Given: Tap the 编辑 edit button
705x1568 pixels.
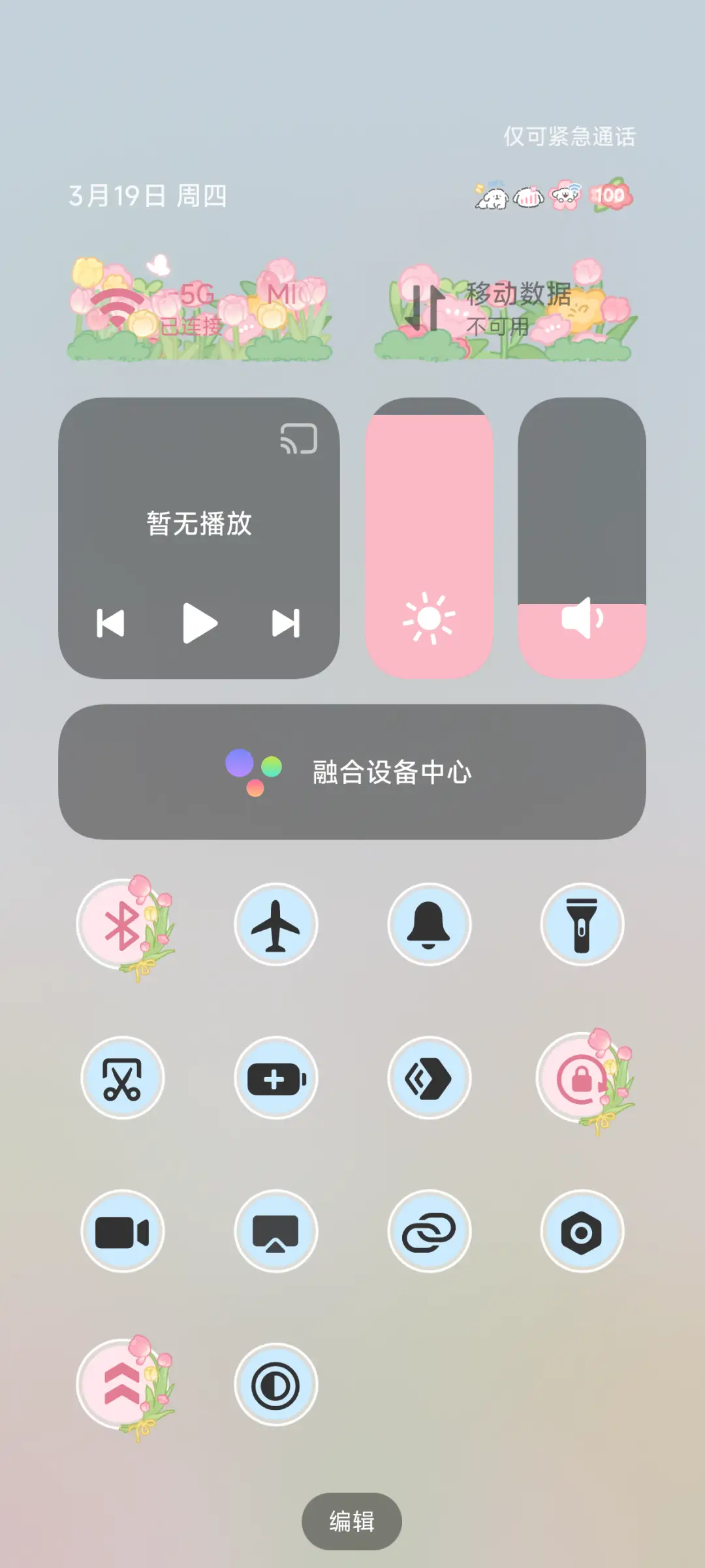Looking at the screenshot, I should click(352, 1521).
